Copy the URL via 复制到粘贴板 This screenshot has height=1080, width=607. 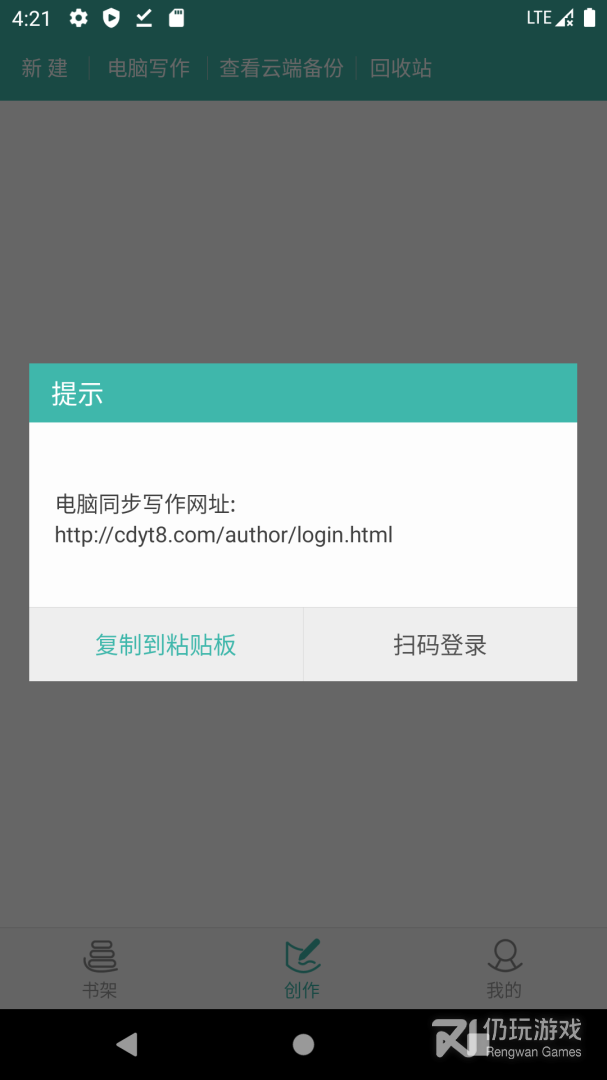pos(166,645)
